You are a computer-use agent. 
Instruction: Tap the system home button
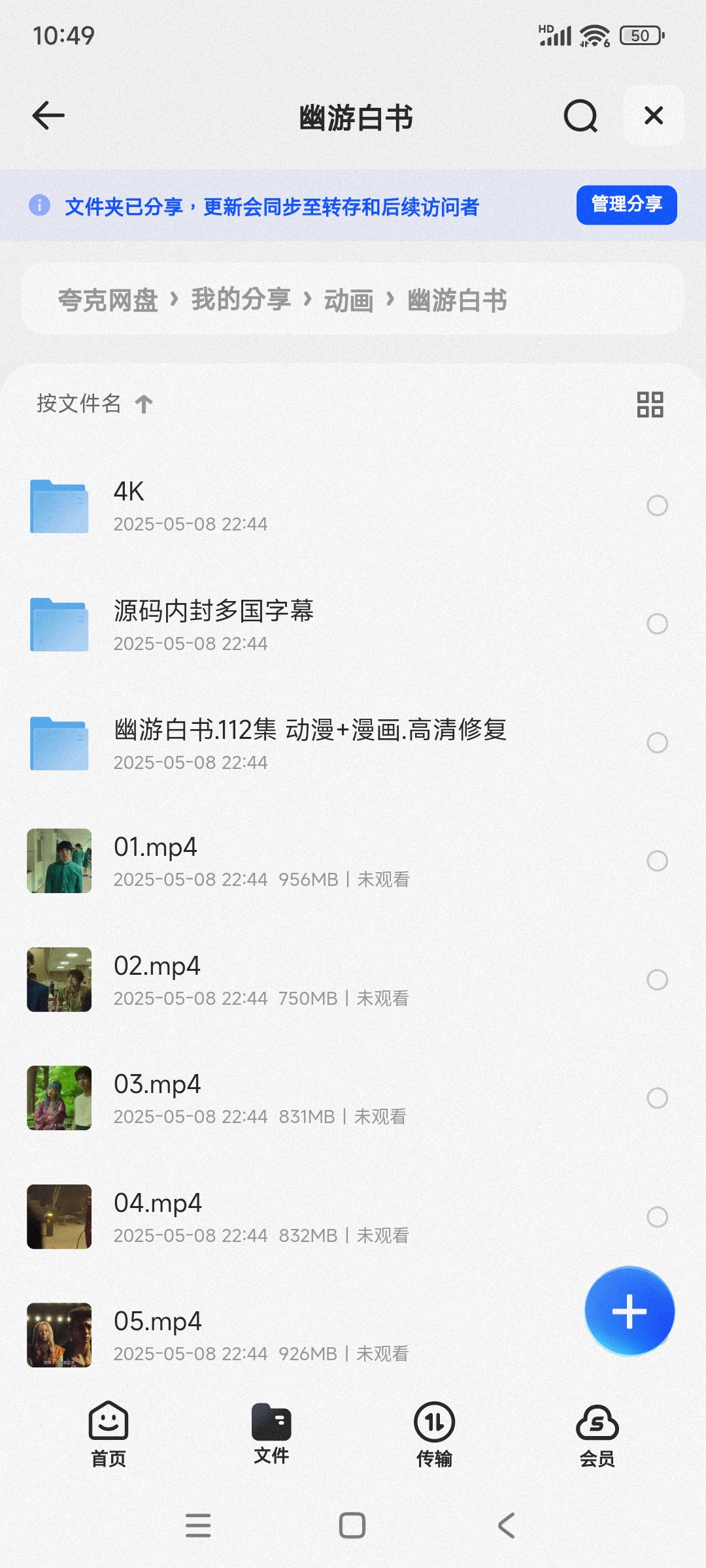[352, 1526]
